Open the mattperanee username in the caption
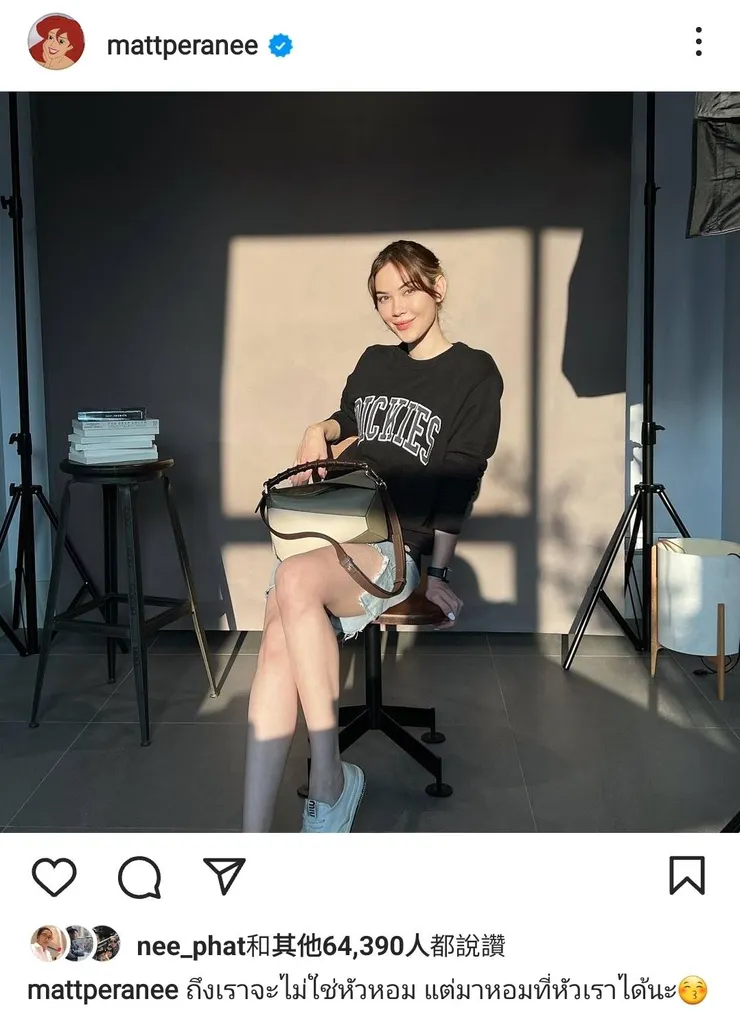 coord(103,991)
